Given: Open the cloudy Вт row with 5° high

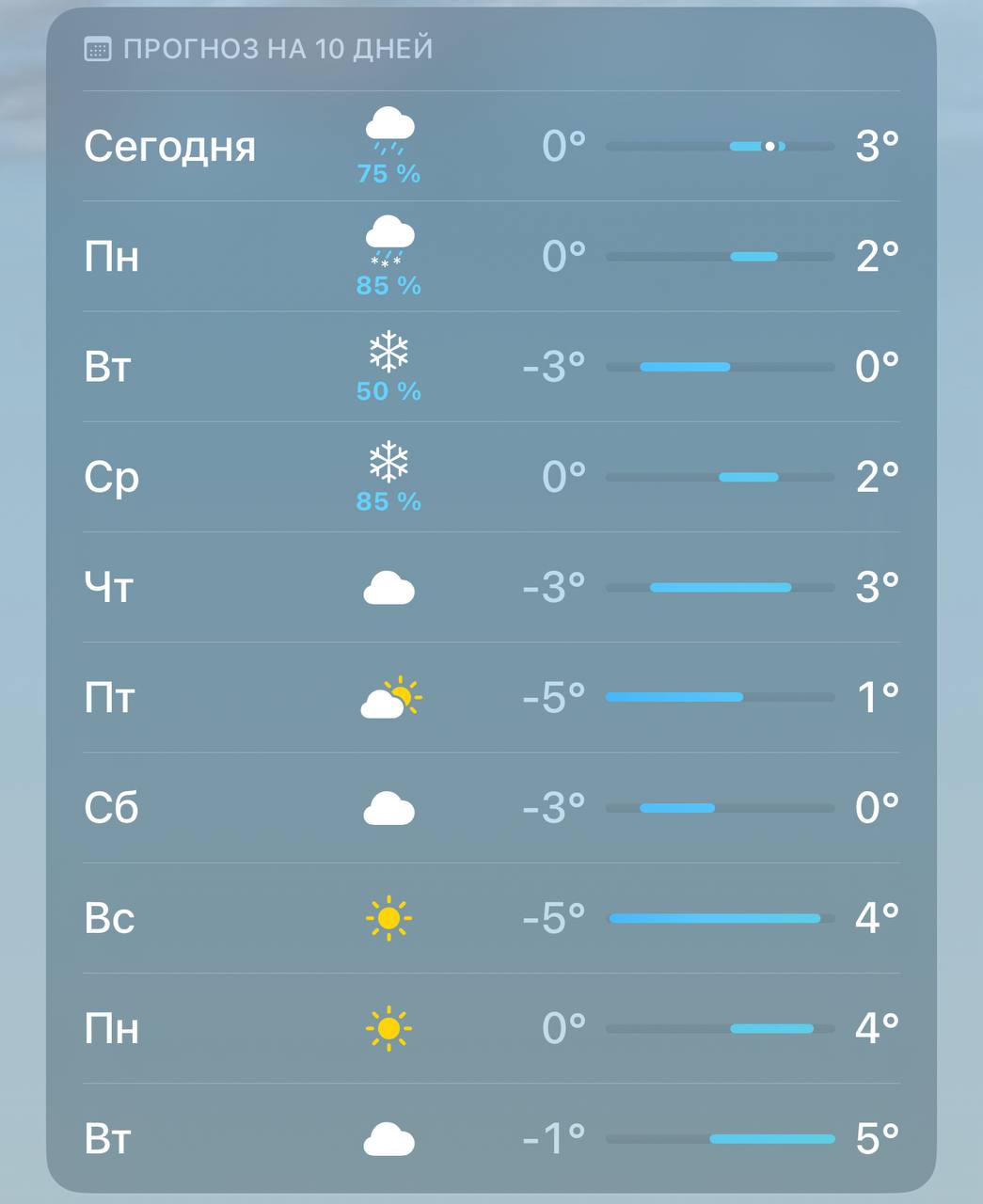Looking at the screenshot, I should pos(489,1138).
